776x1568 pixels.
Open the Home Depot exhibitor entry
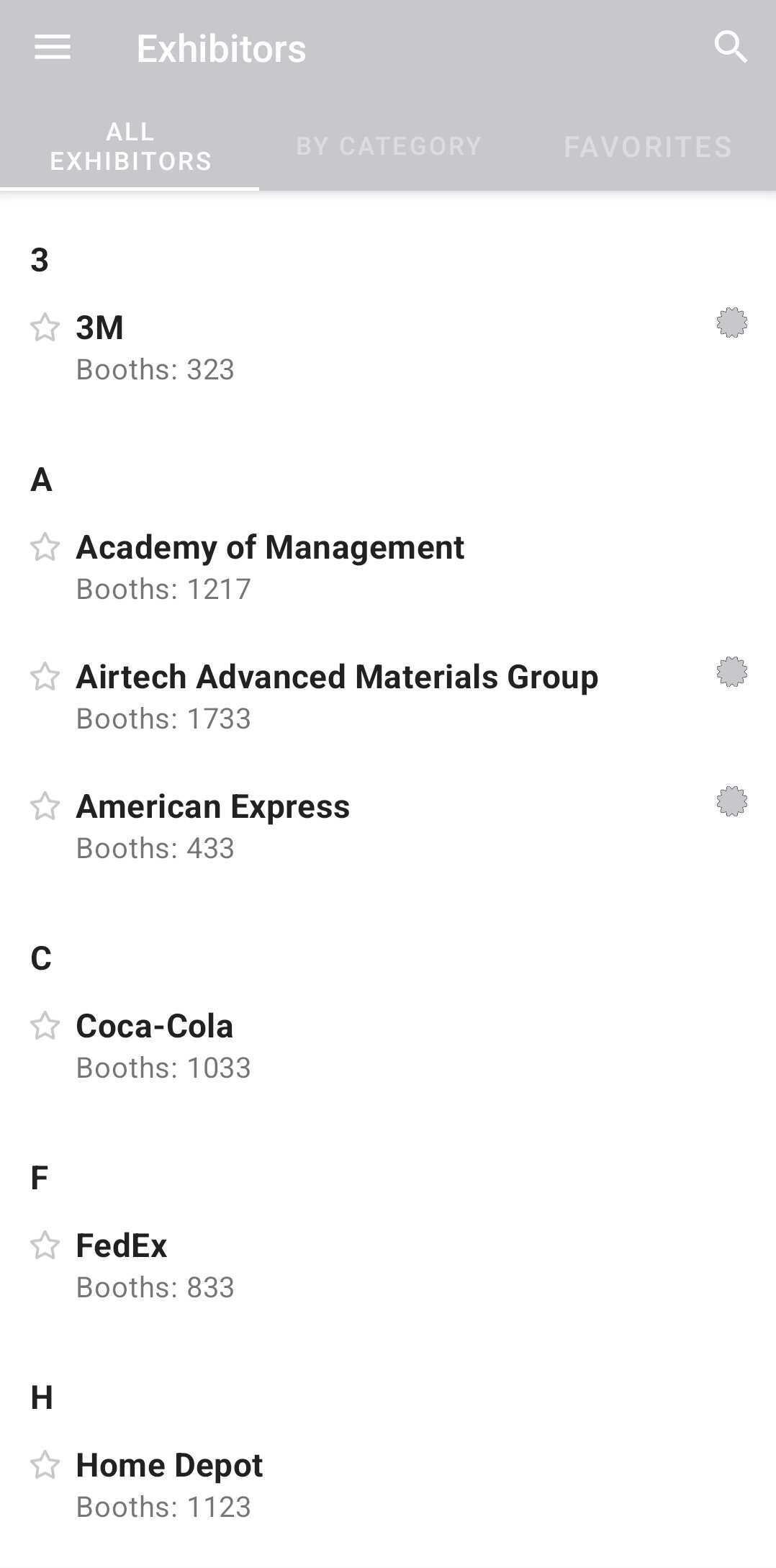click(x=388, y=1485)
